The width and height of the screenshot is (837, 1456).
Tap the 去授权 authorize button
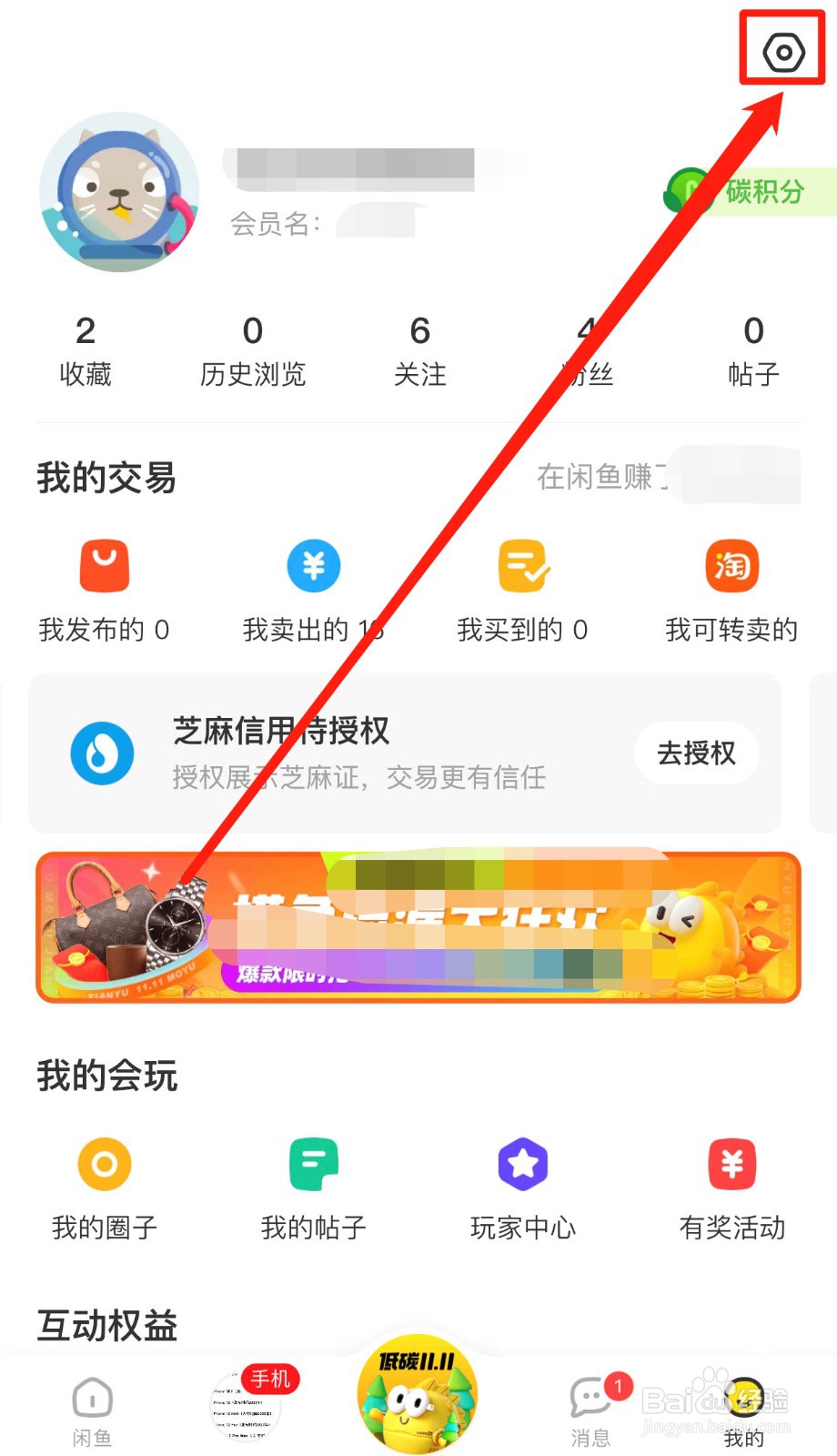[696, 753]
